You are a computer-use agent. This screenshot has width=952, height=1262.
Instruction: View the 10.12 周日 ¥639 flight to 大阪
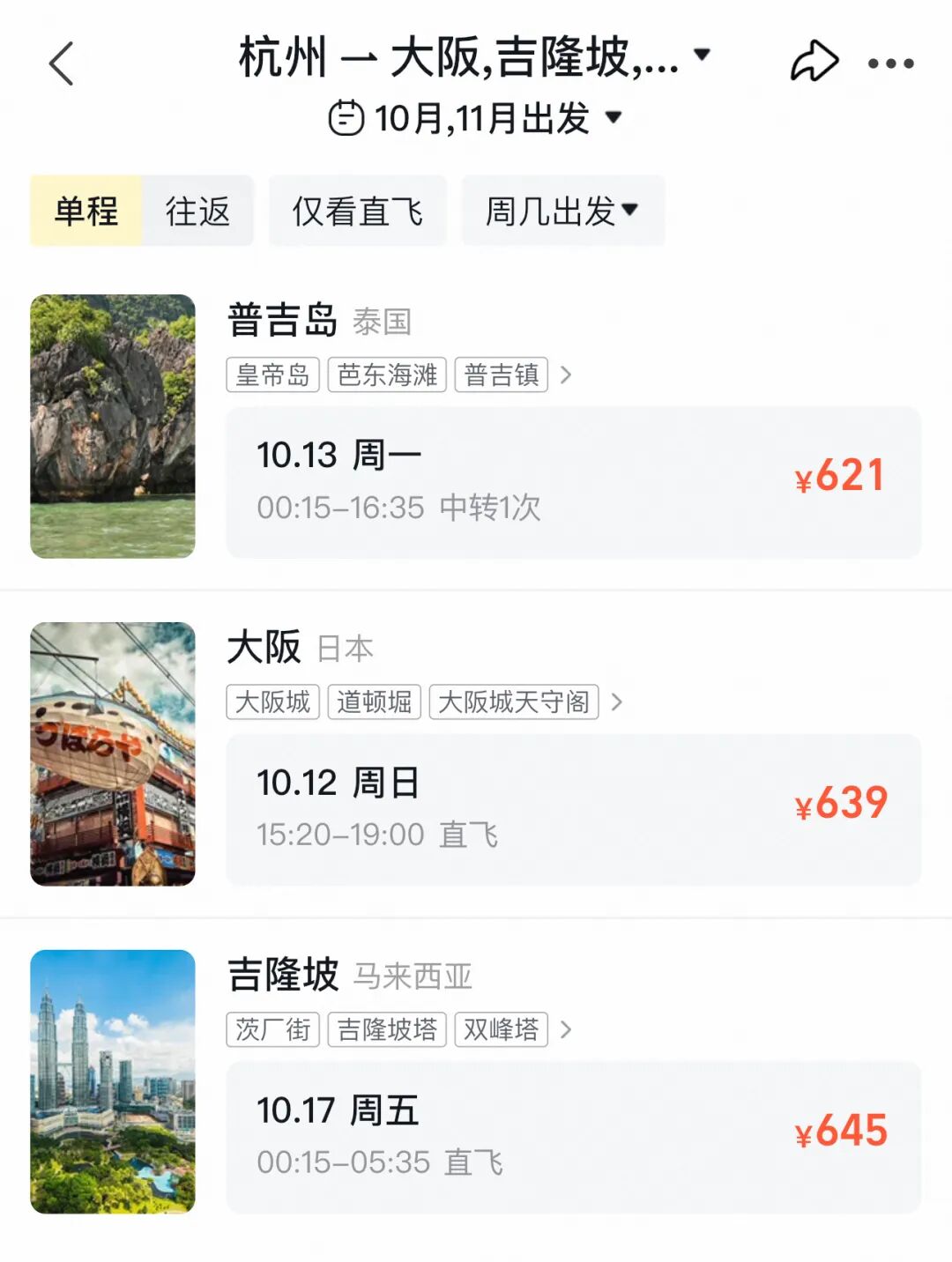[x=573, y=809]
